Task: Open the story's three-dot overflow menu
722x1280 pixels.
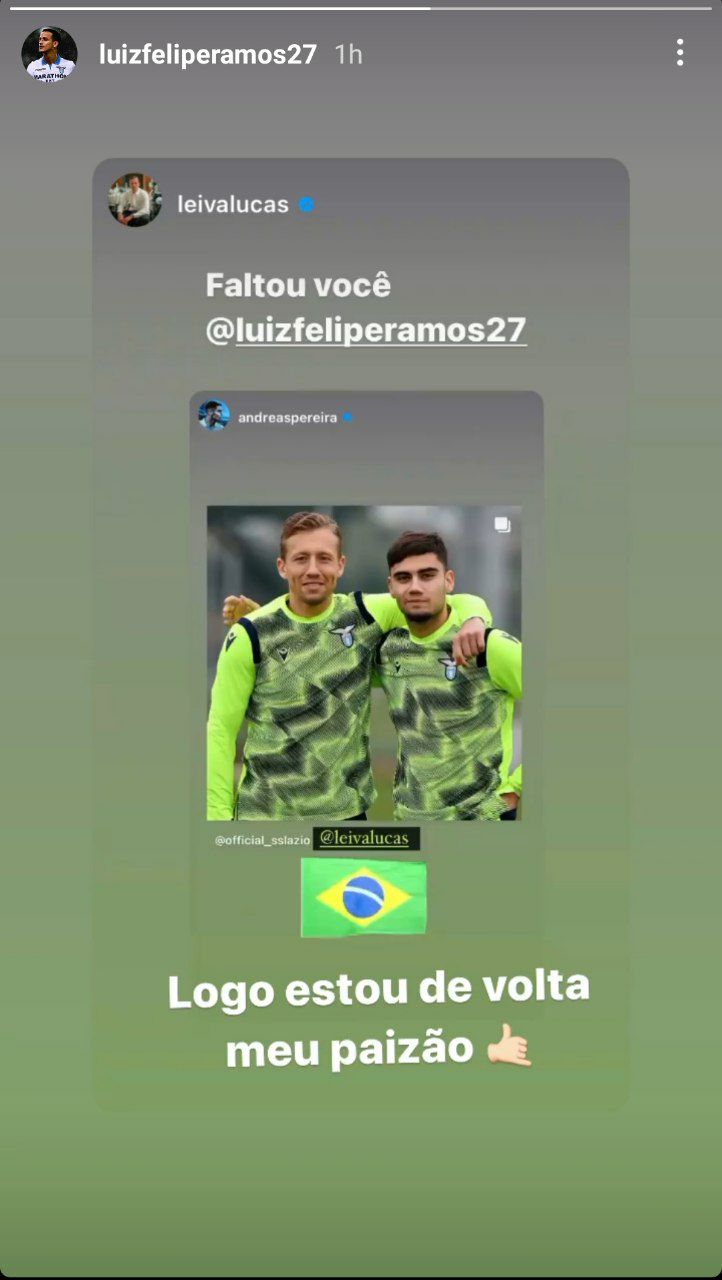Action: [680, 53]
